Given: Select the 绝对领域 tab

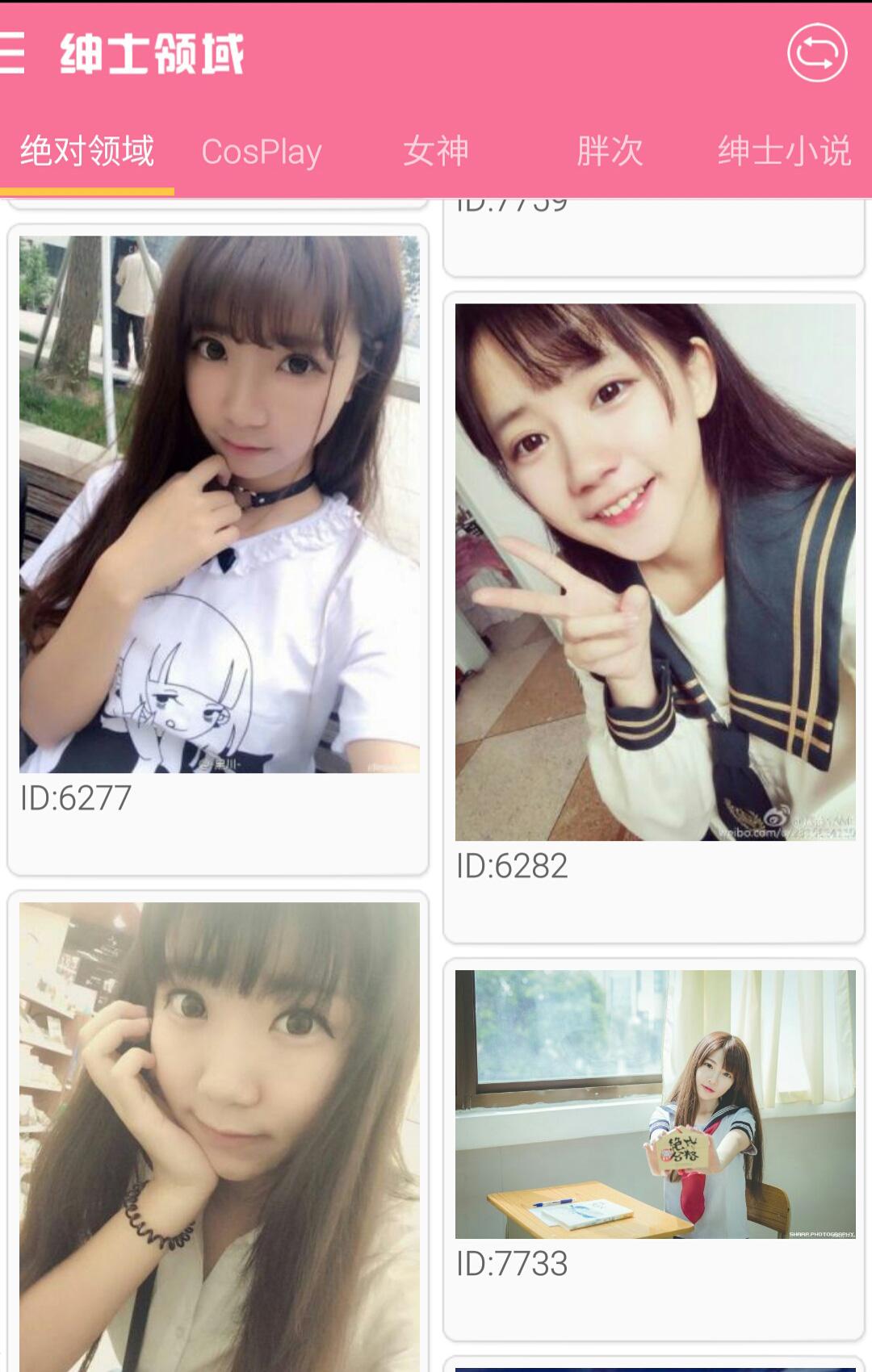Looking at the screenshot, I should [87, 151].
